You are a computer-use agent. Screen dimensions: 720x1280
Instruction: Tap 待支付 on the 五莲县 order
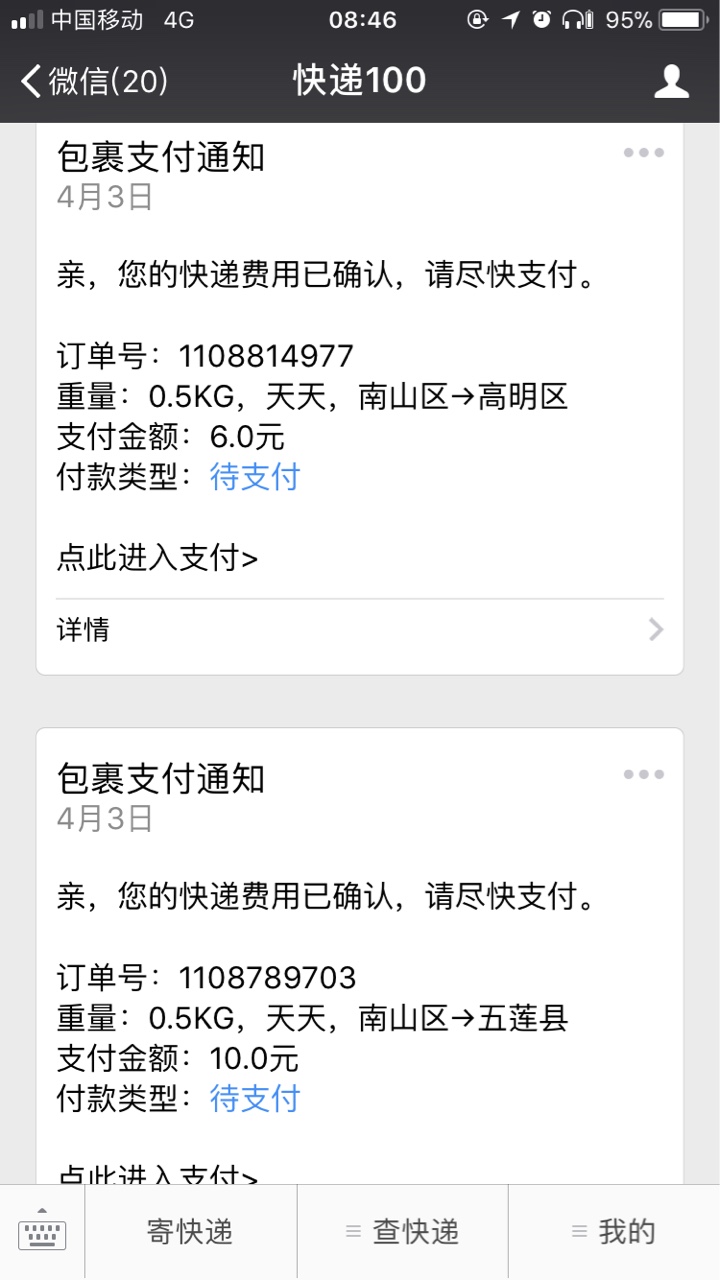(255, 1098)
